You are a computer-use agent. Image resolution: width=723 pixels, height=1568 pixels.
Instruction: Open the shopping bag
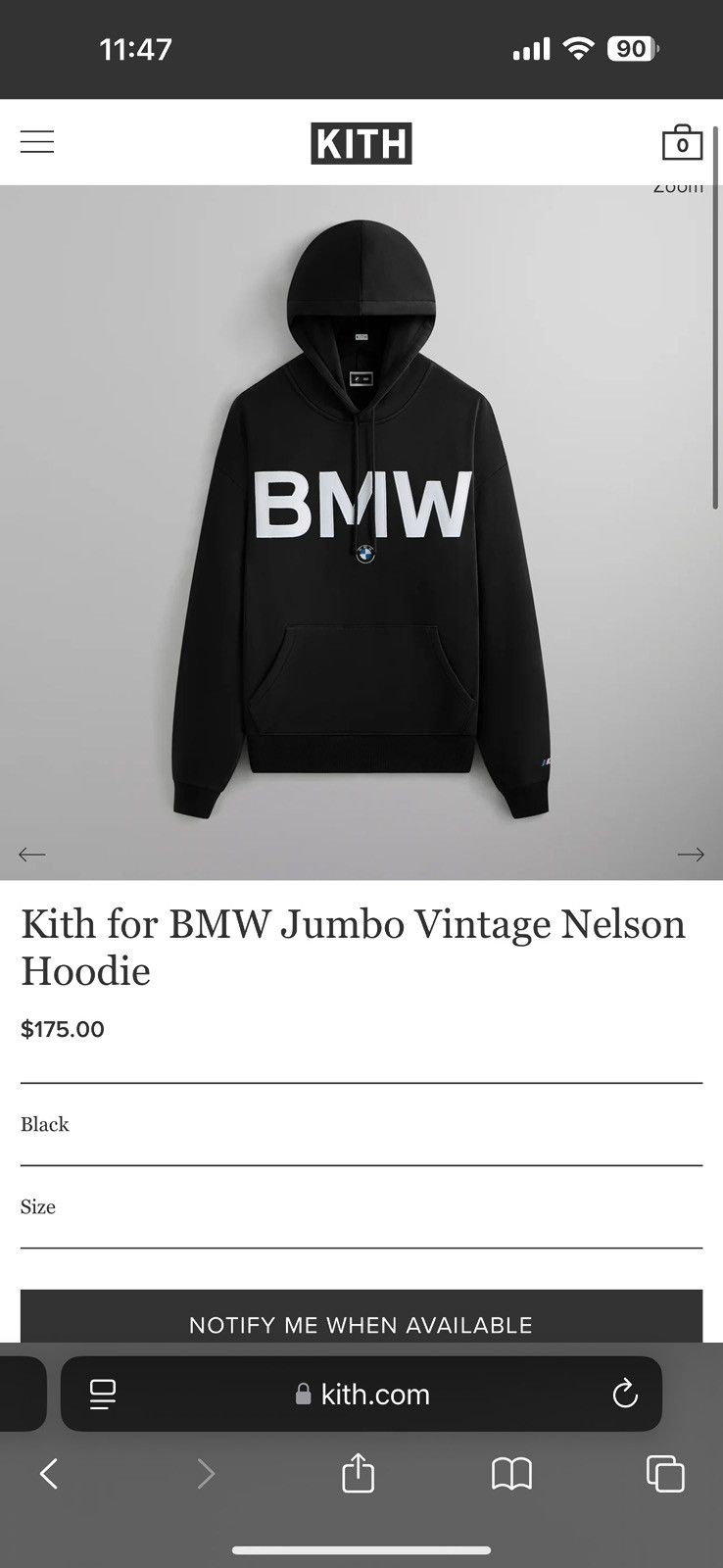click(682, 142)
